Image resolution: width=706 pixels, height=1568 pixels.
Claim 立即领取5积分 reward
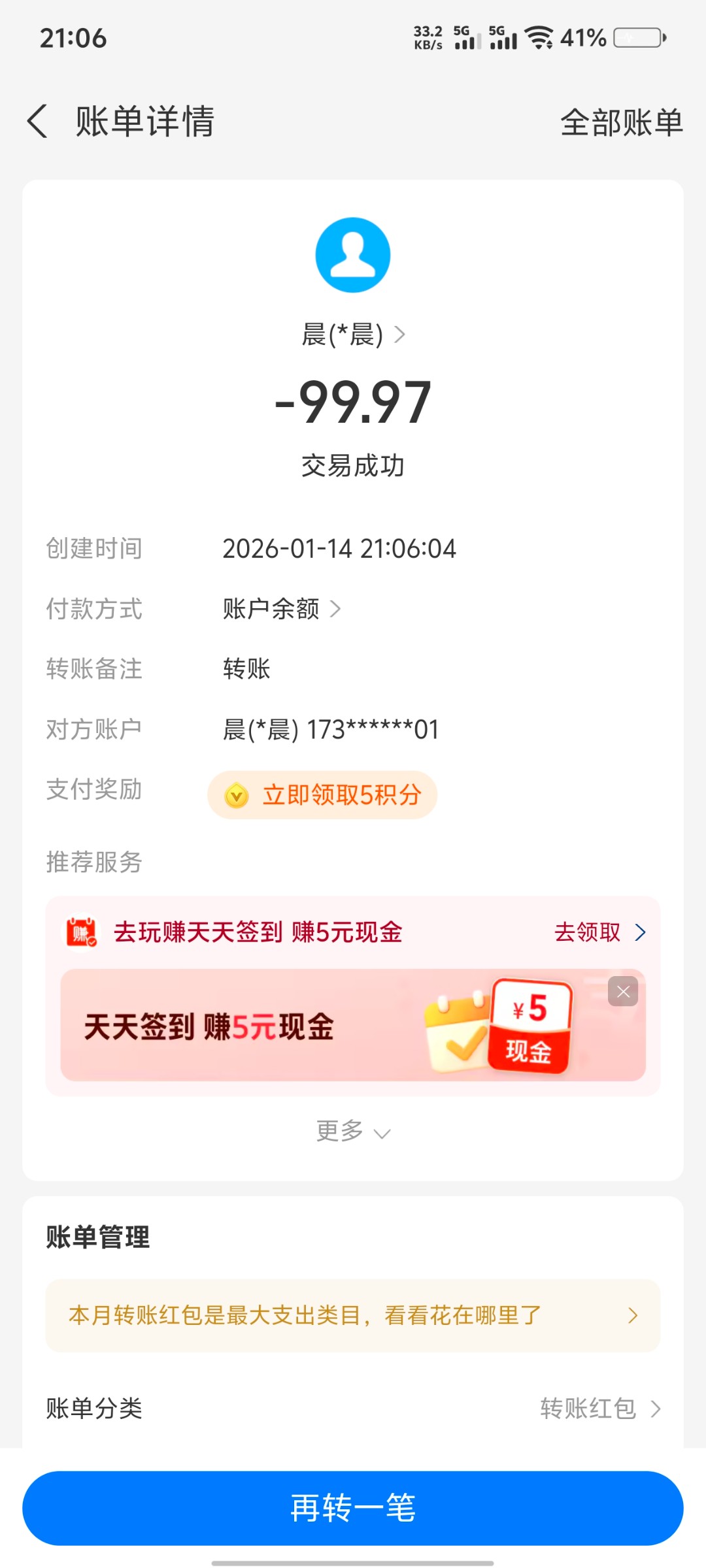[322, 795]
